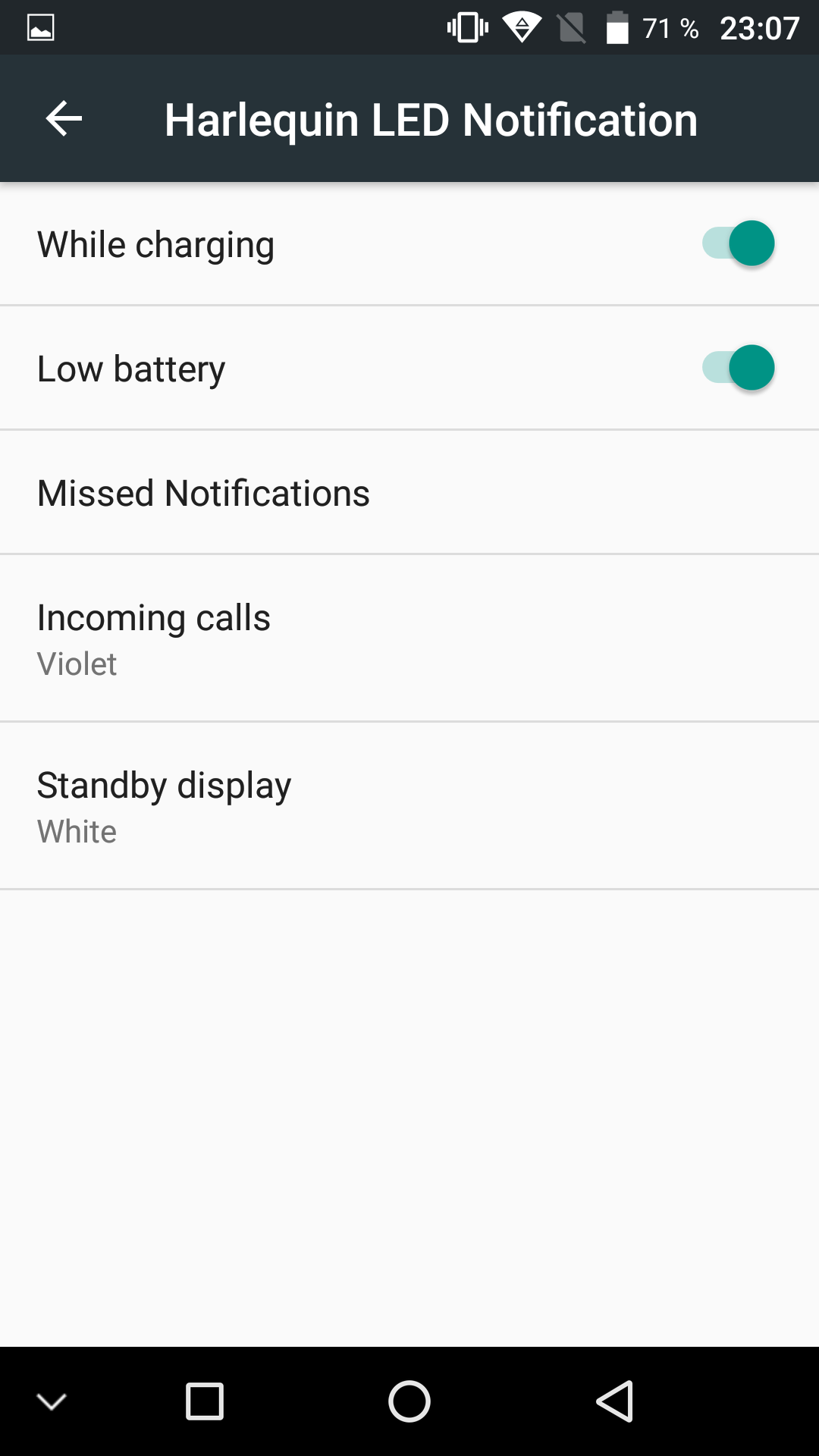Open Missed Notifications settings
The width and height of the screenshot is (819, 1456).
(x=409, y=493)
